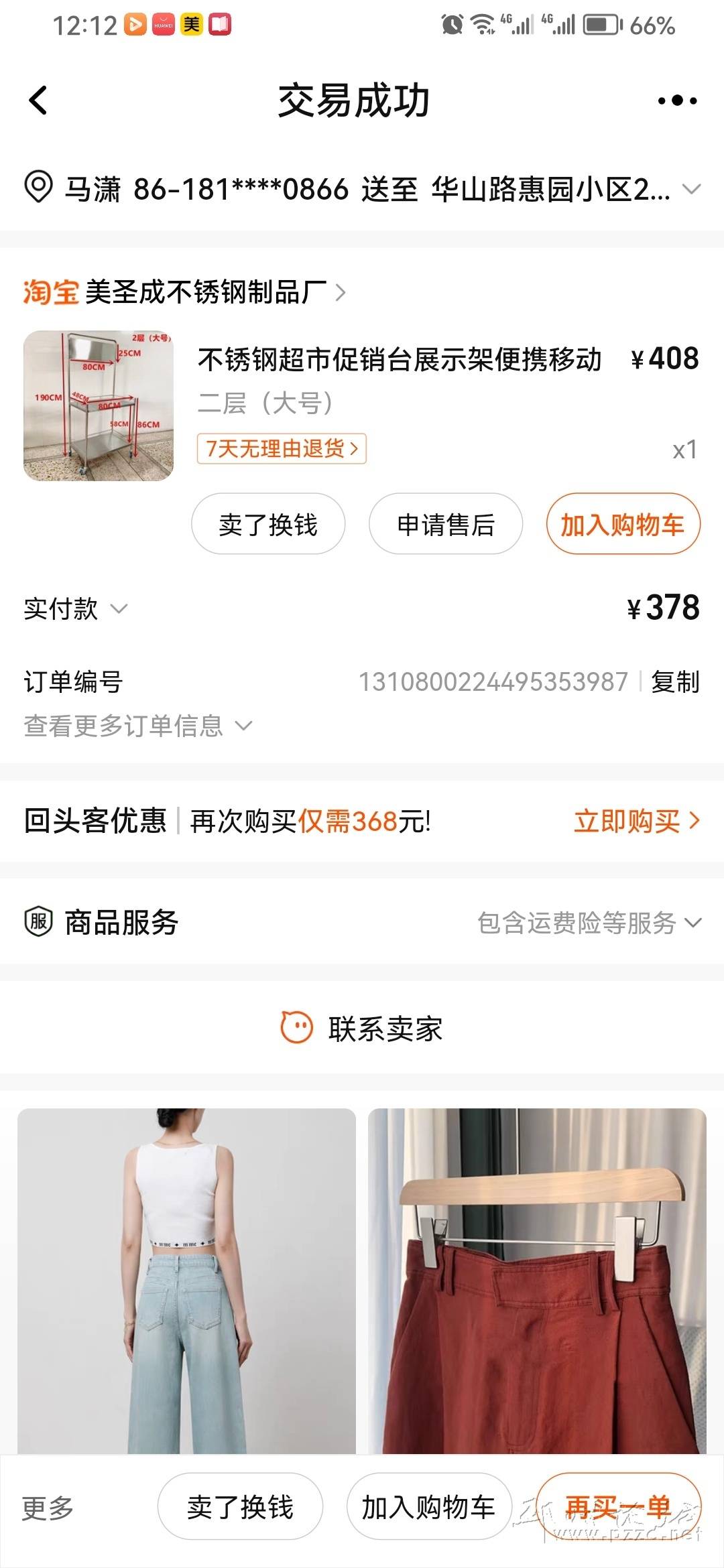Screen dimensions: 724x1568
Task: Tap the bottom bar's 加入购物车 button
Action: (429, 1506)
